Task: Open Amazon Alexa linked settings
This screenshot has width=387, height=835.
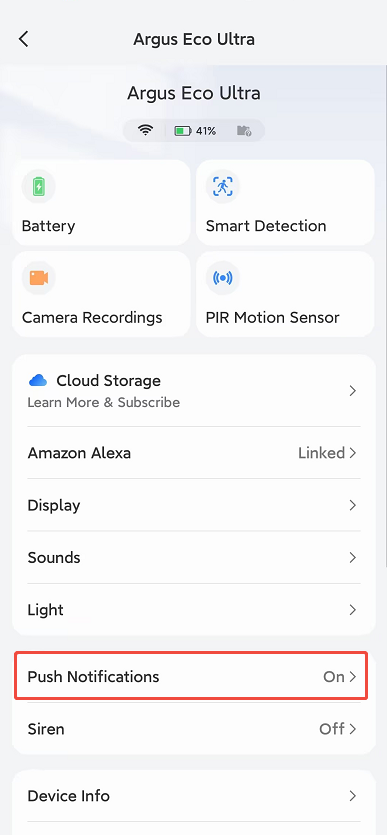Action: point(194,453)
